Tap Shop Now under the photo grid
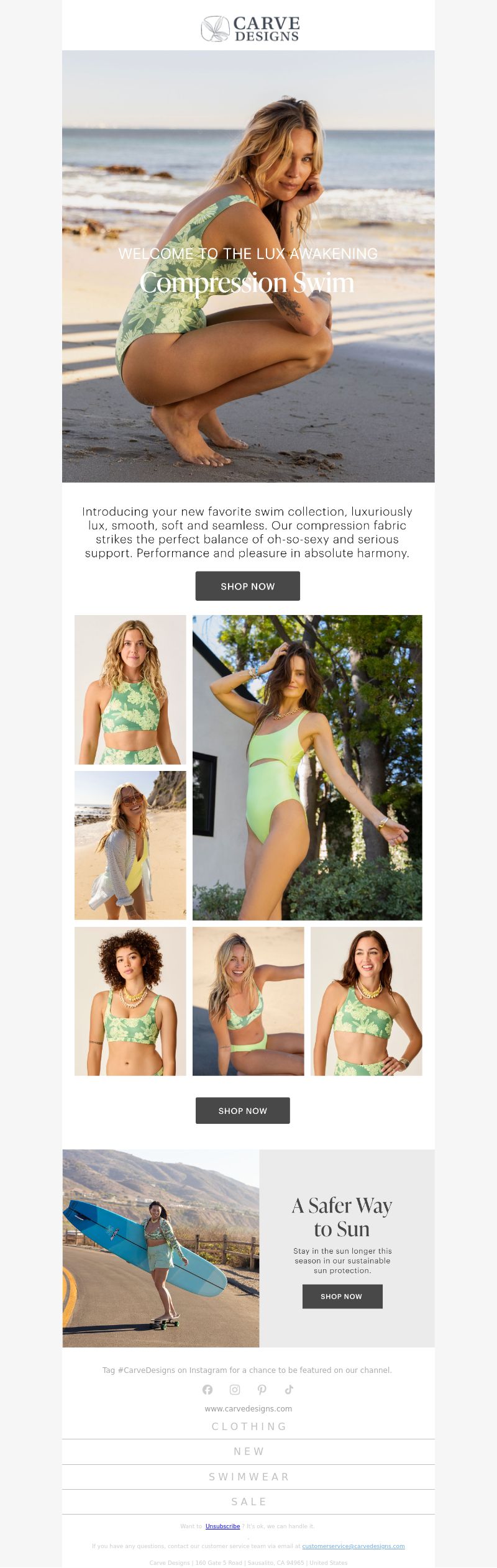 [242, 1110]
